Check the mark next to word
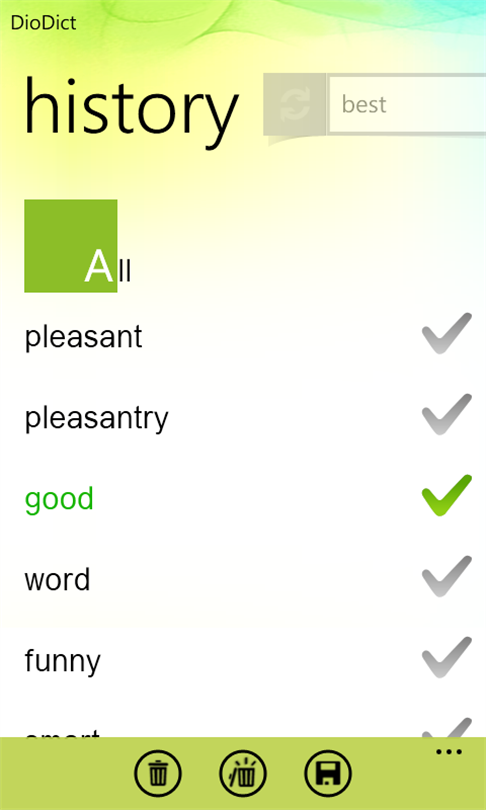This screenshot has height=810, width=486. tap(447, 577)
